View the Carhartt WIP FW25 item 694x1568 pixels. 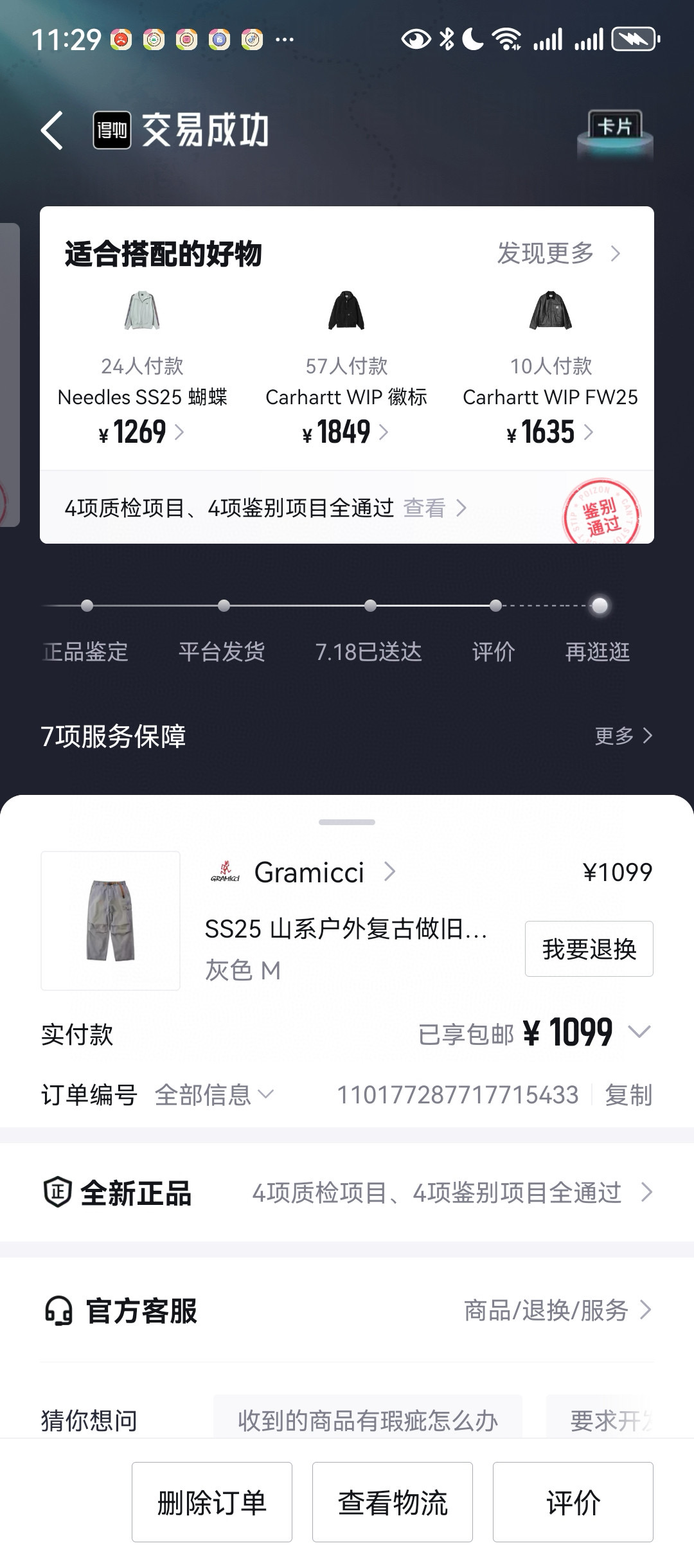point(551,368)
